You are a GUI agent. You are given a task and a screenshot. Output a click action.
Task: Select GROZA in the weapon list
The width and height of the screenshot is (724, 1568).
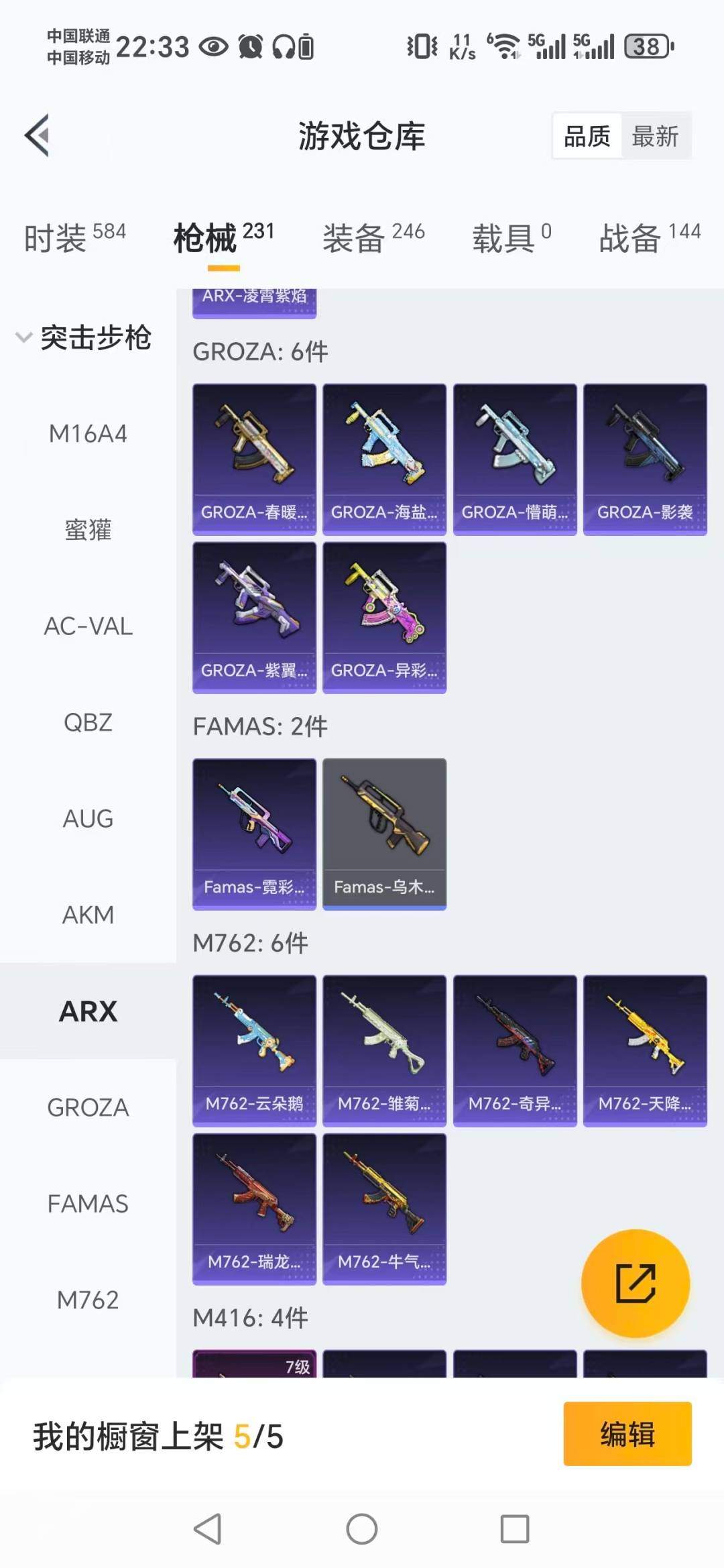[x=88, y=1107]
